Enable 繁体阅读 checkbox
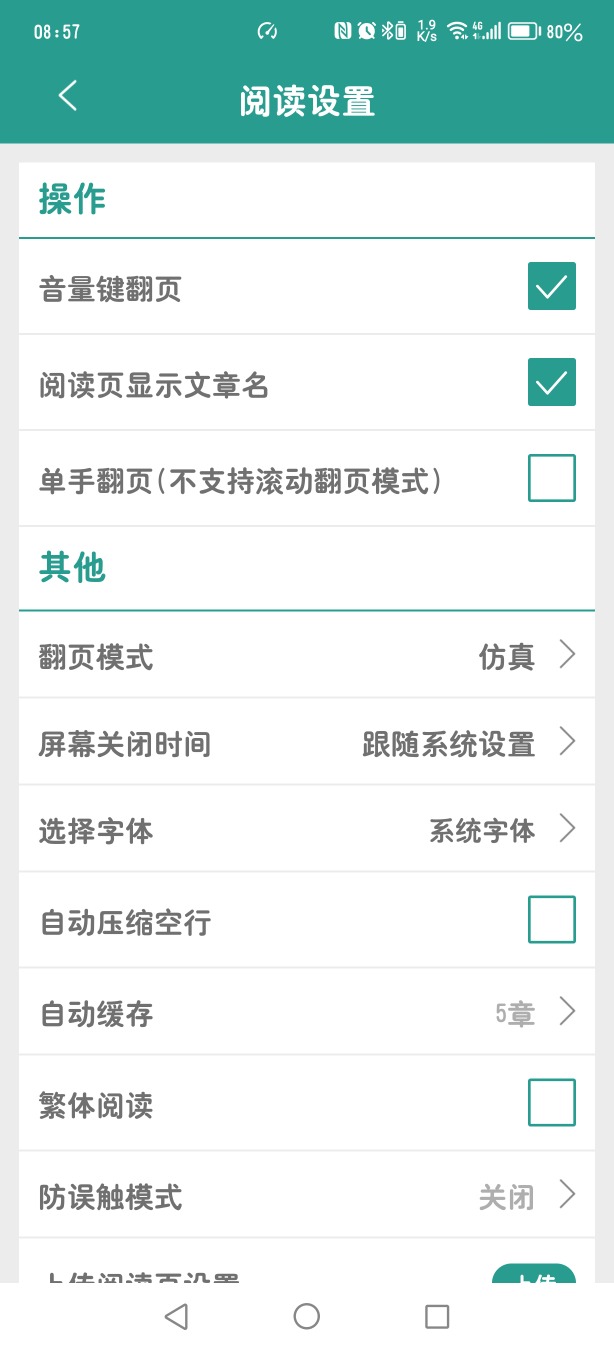 552,1103
